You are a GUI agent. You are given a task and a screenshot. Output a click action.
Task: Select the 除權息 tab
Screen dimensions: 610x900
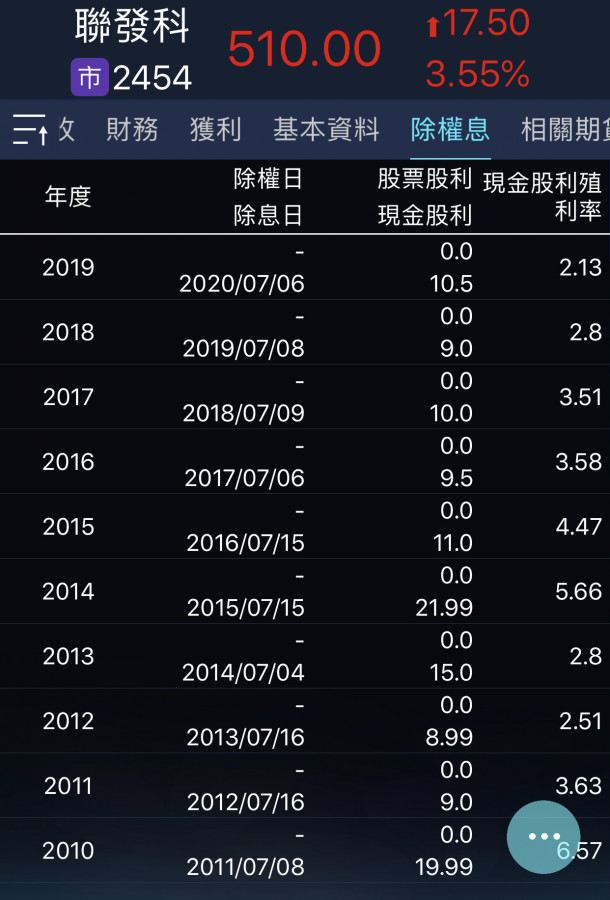point(450,129)
